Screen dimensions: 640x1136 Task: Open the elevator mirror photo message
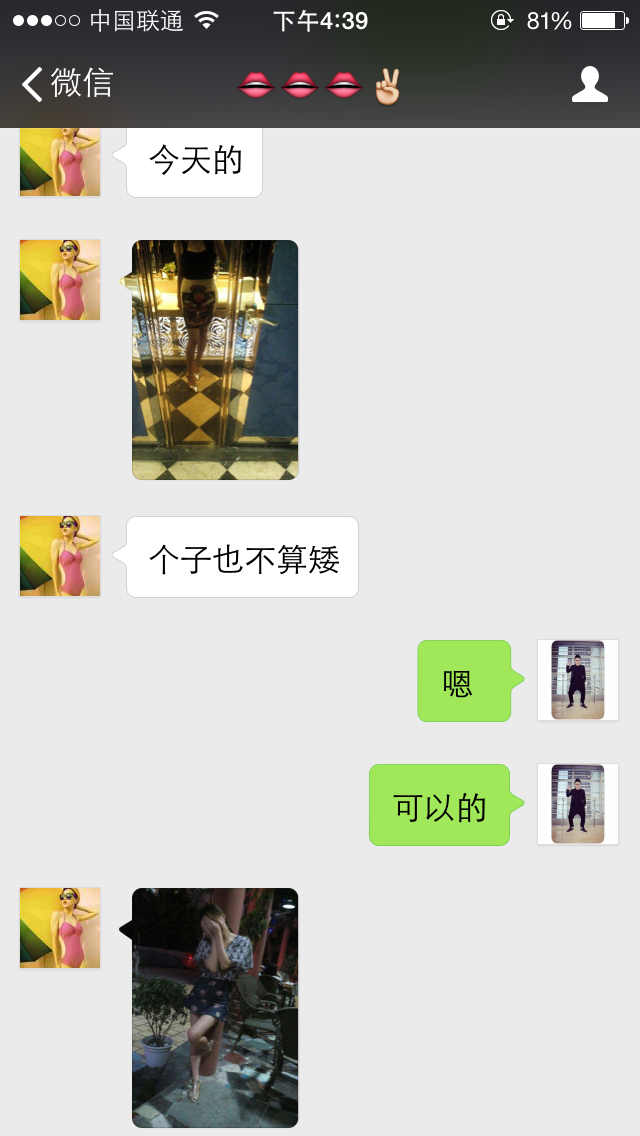click(x=215, y=360)
